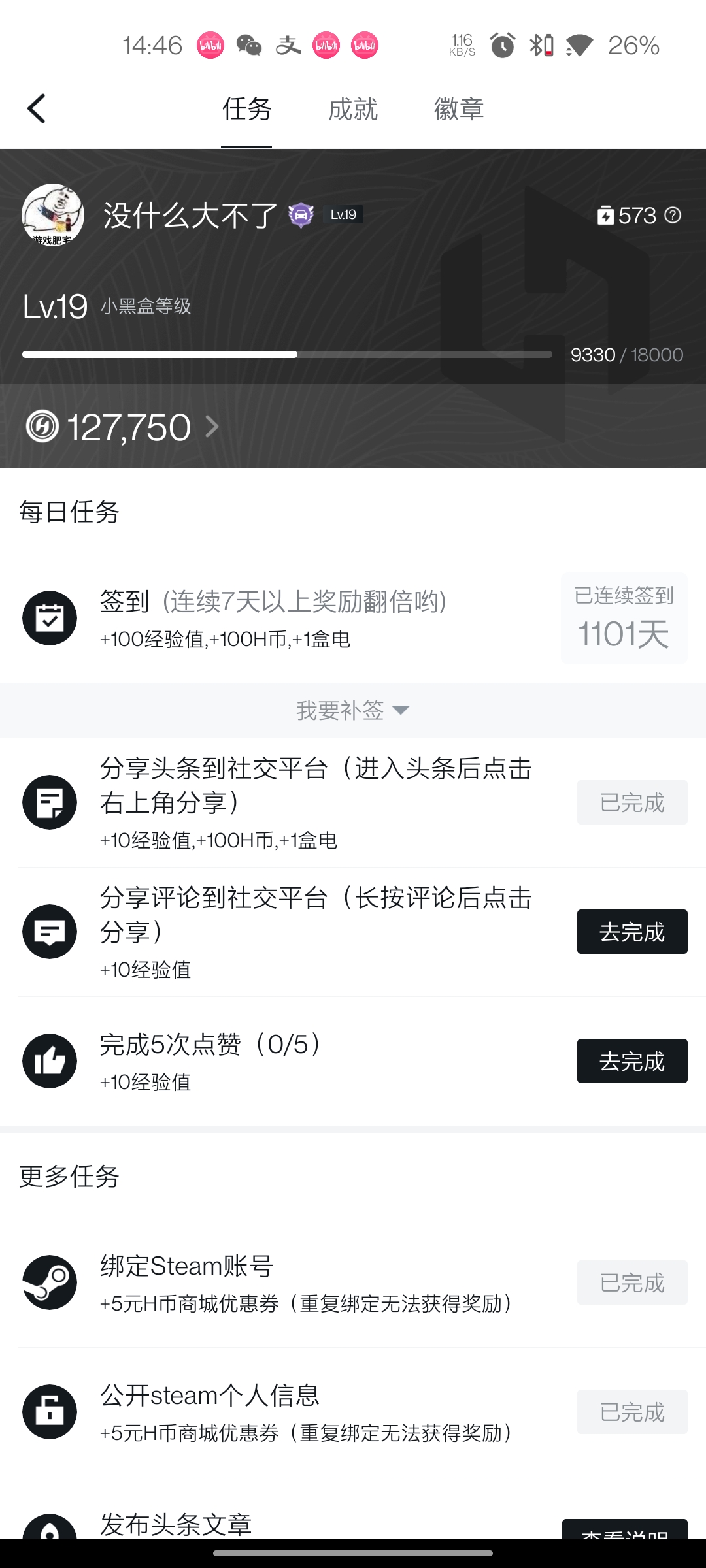Open H coin details via the chevron
This screenshot has width=706, height=1568.
click(211, 426)
